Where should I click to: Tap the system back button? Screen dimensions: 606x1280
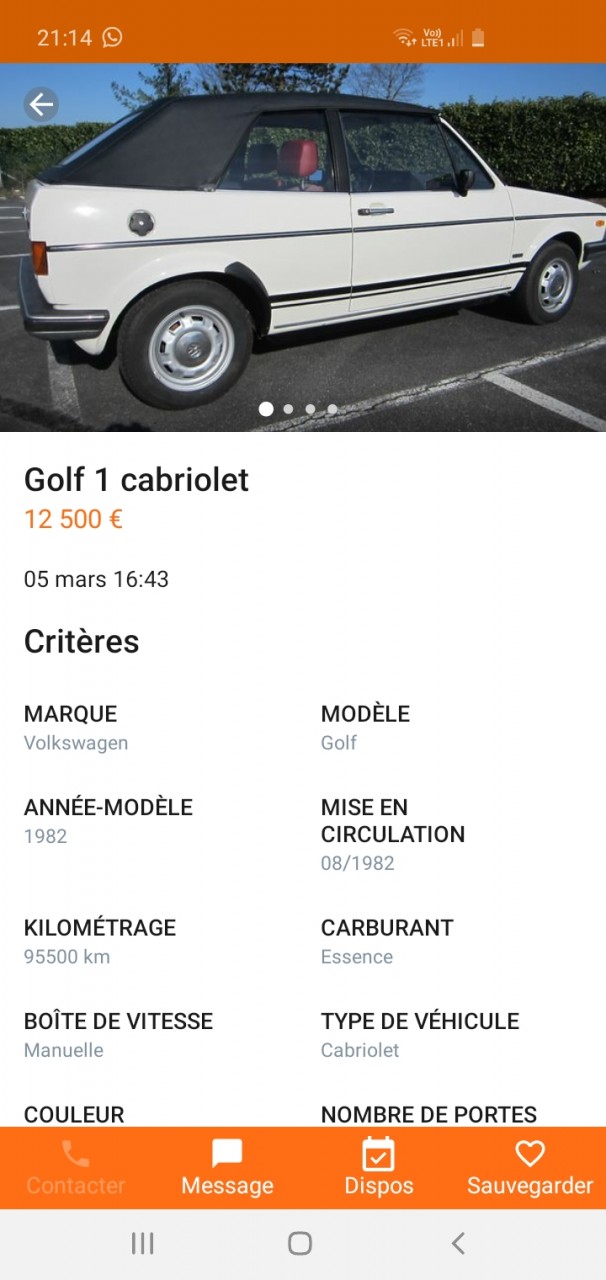point(458,1243)
